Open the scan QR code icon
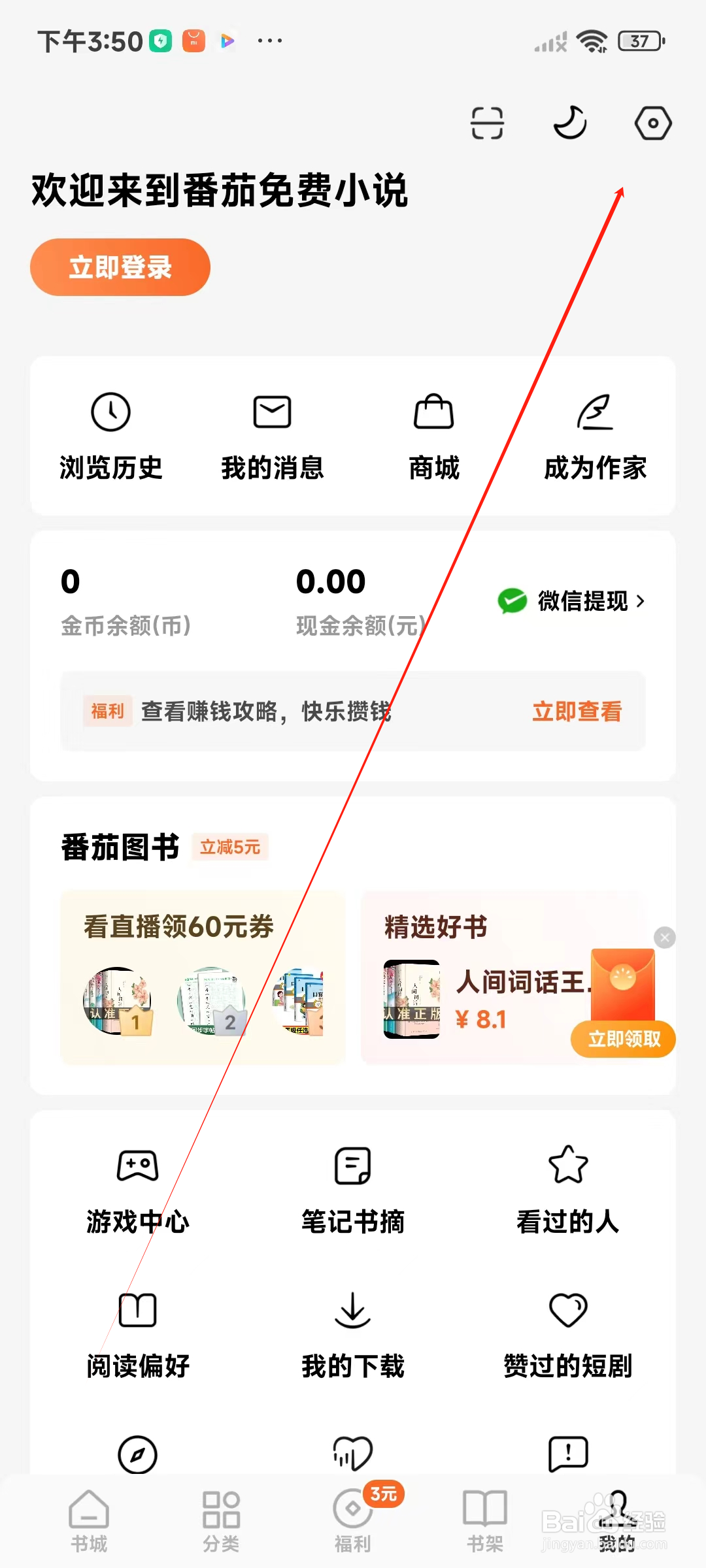The width and height of the screenshot is (706, 1568). [488, 123]
